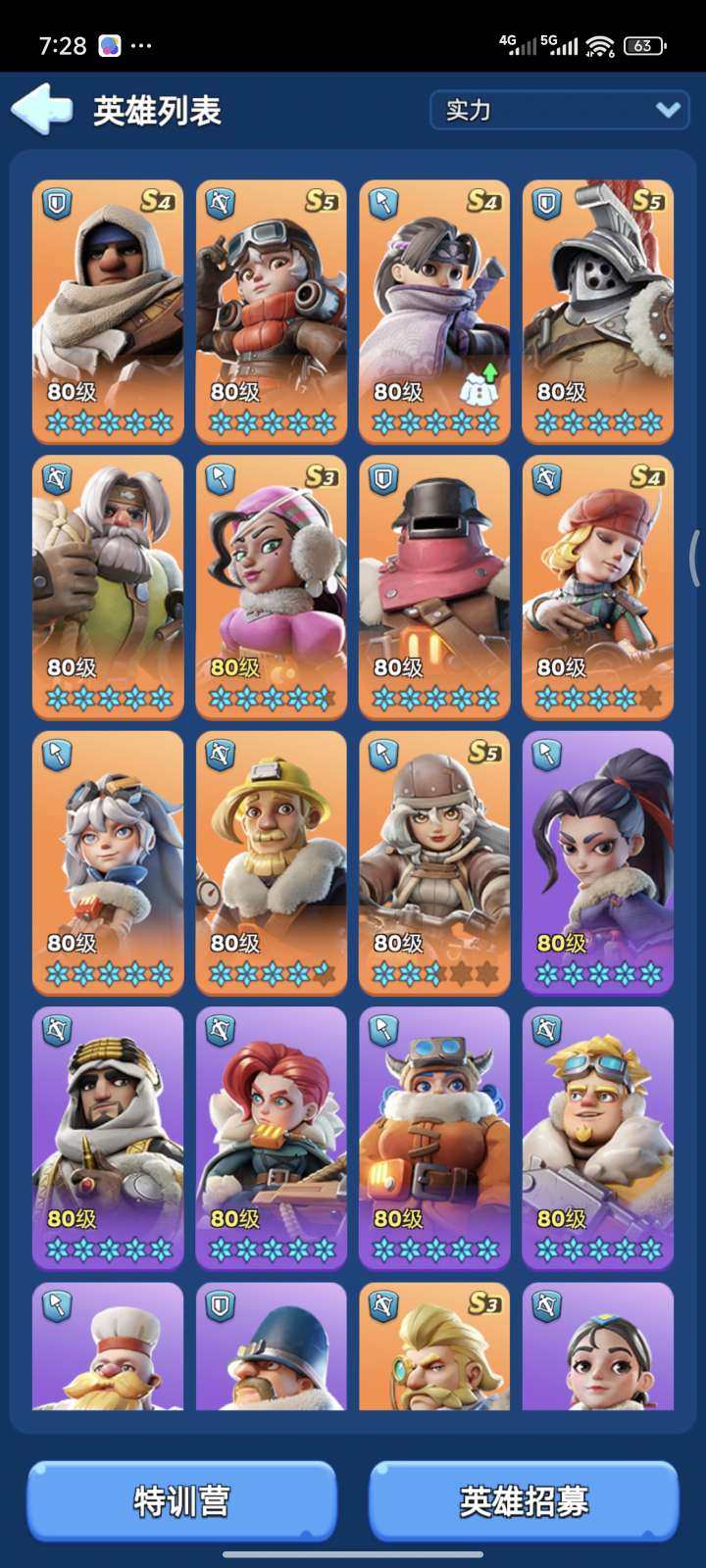Open the hero card with the green upgrade arrow

point(434,309)
